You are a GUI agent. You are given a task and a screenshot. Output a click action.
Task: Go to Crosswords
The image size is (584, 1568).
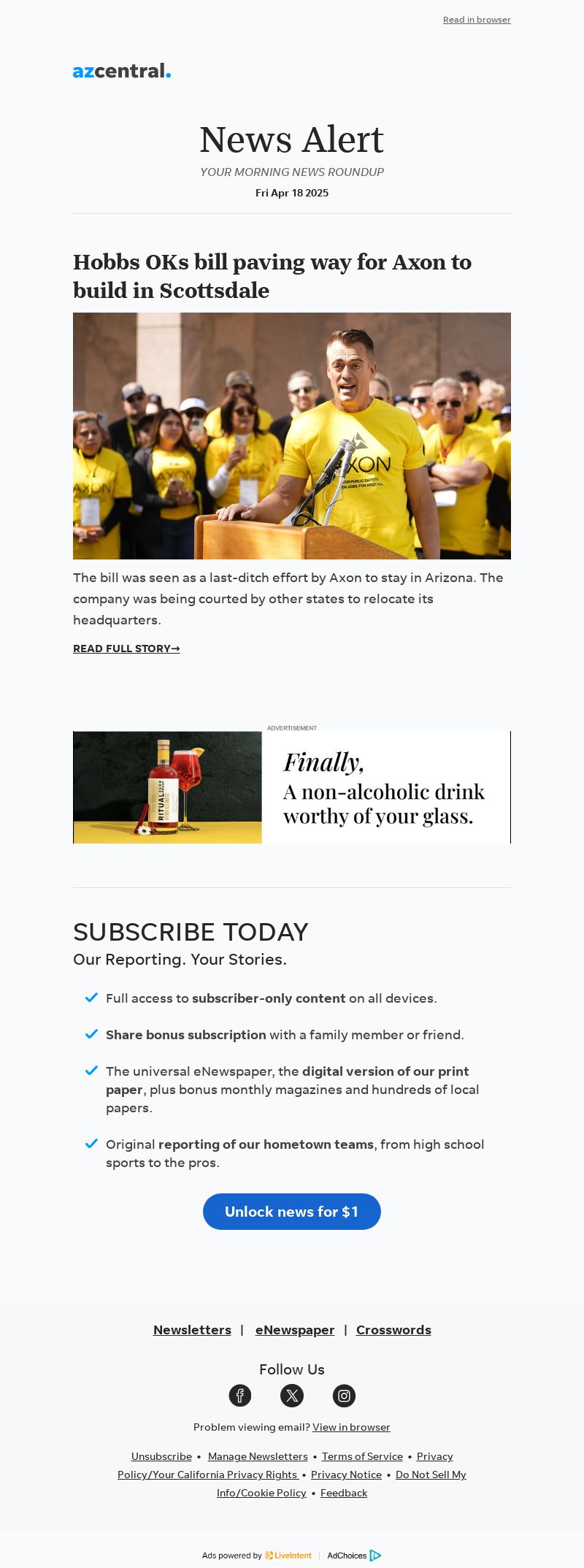coord(393,1330)
